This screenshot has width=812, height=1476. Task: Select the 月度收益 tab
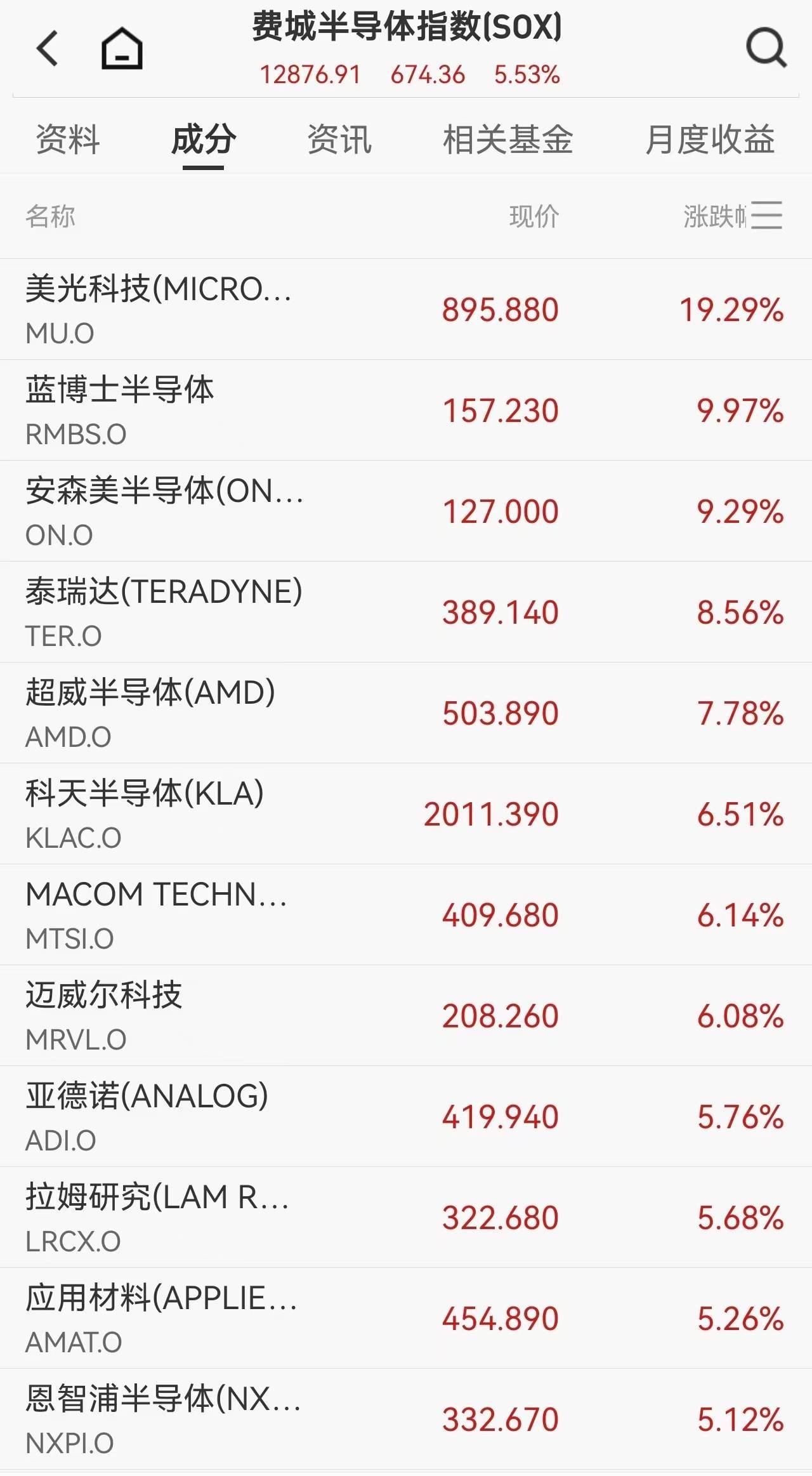point(710,140)
